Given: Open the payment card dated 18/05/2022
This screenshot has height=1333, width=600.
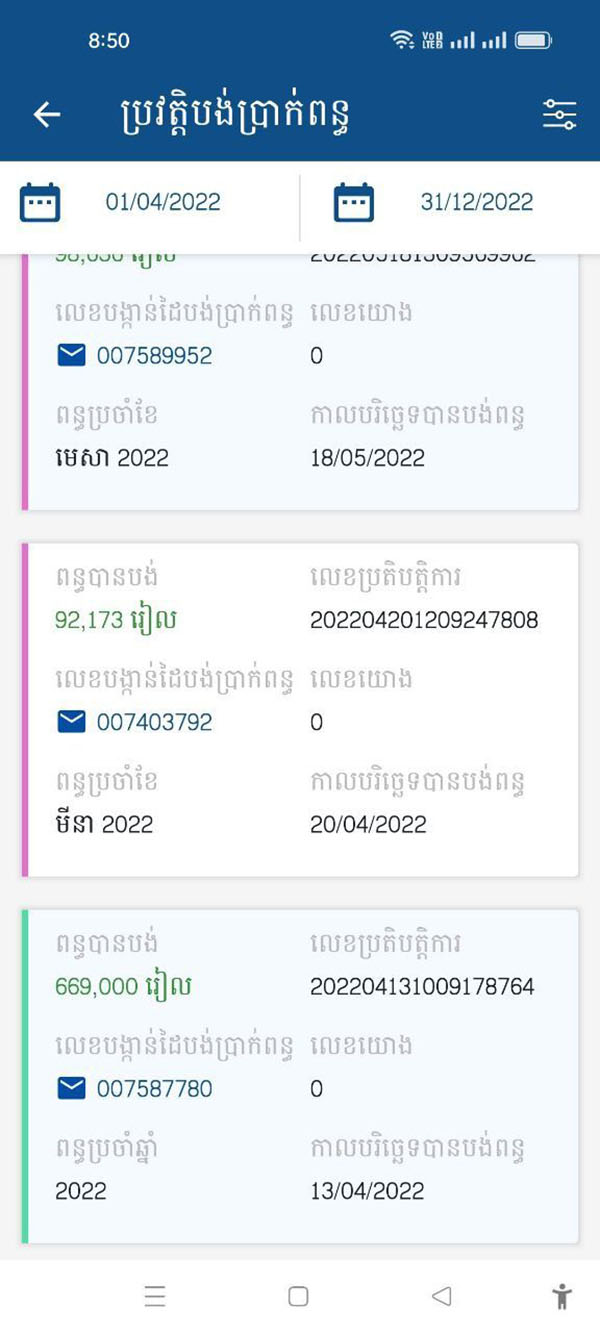Looking at the screenshot, I should tap(300, 383).
